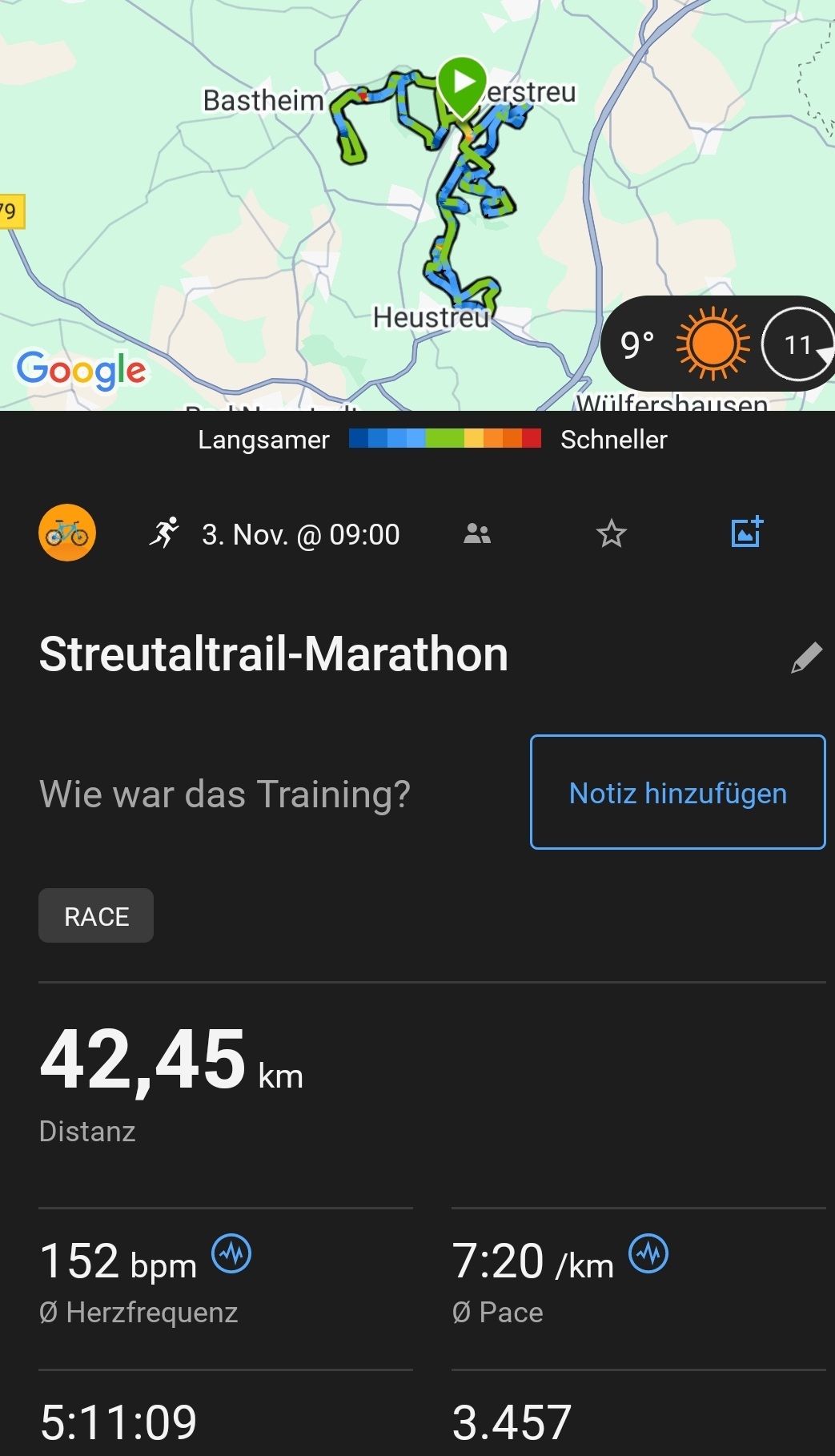Open pace insight icon beside 7:20 /km

pyautogui.click(x=648, y=1254)
